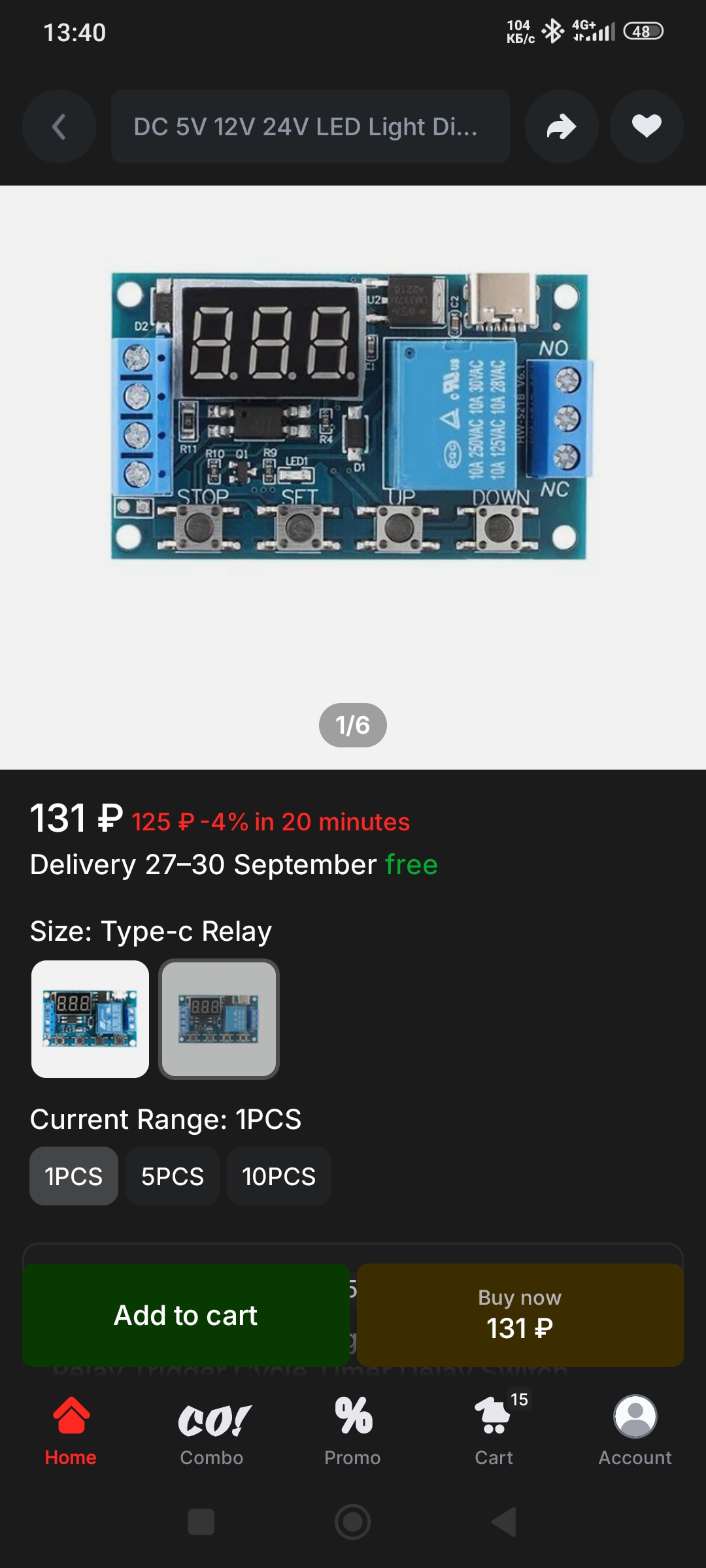Tap the system home button
Image resolution: width=706 pixels, height=1568 pixels.
[353, 1522]
